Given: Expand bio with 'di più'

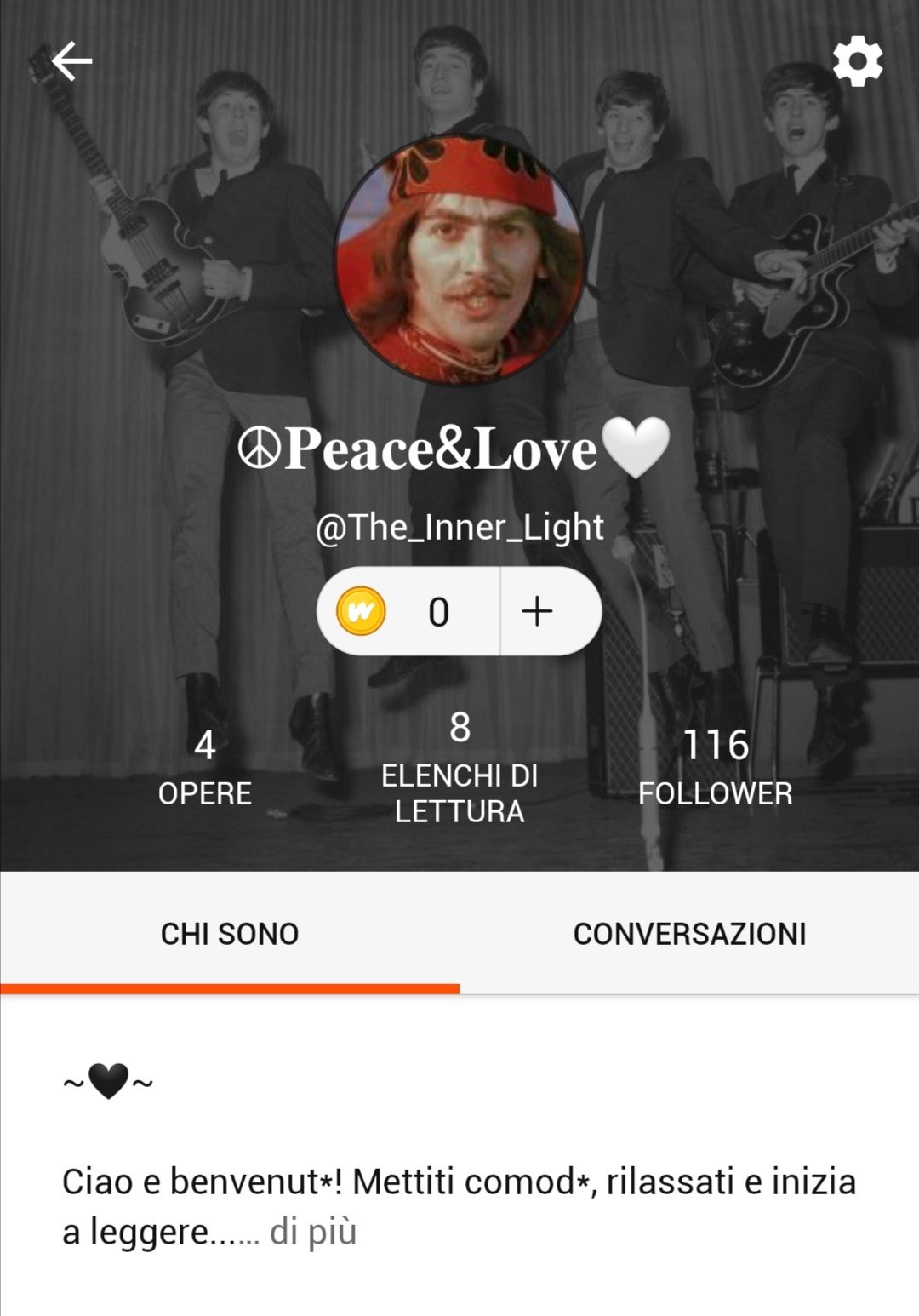Looking at the screenshot, I should (x=312, y=1232).
